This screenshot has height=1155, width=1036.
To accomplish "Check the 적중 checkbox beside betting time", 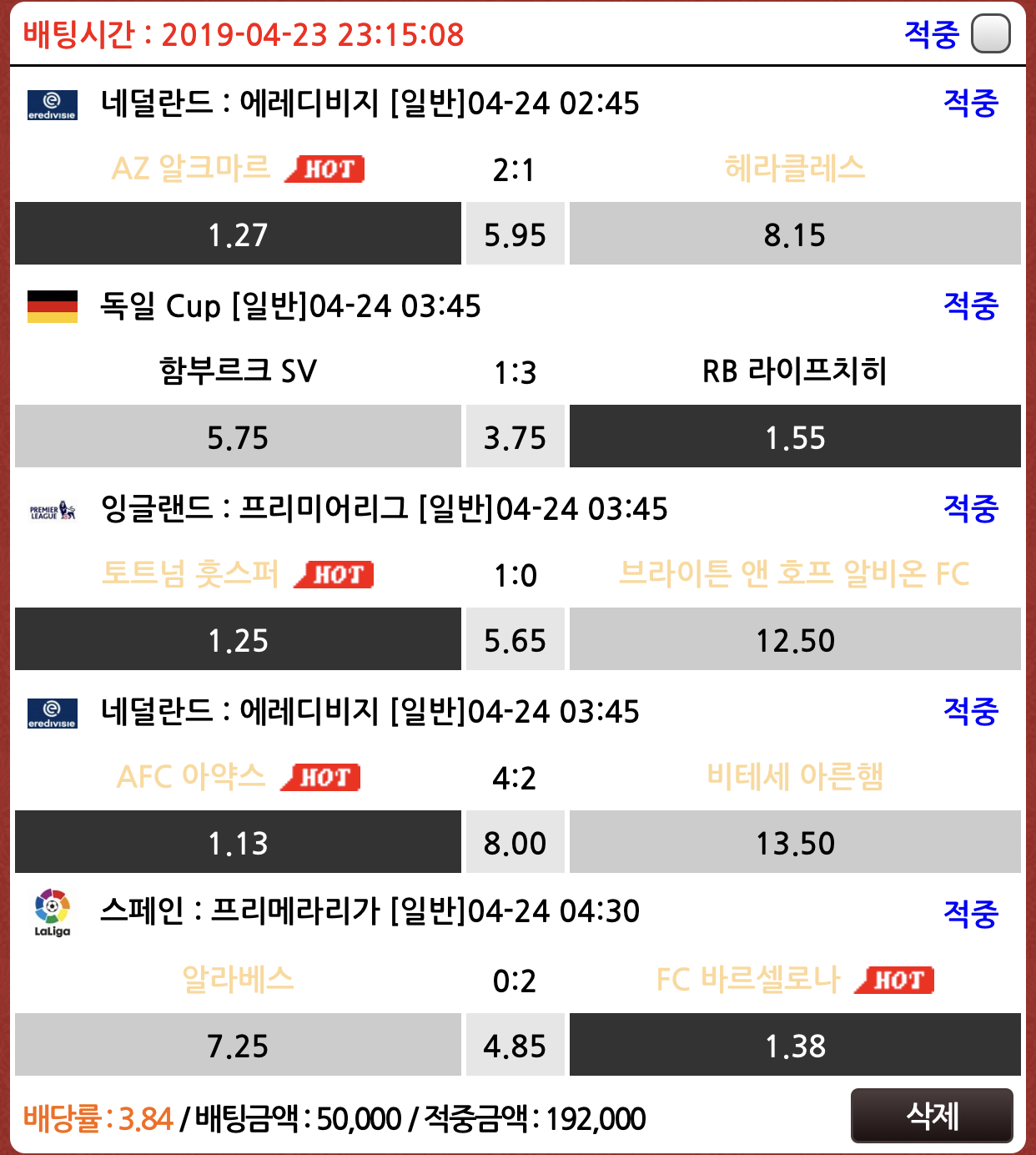I will (x=991, y=34).
